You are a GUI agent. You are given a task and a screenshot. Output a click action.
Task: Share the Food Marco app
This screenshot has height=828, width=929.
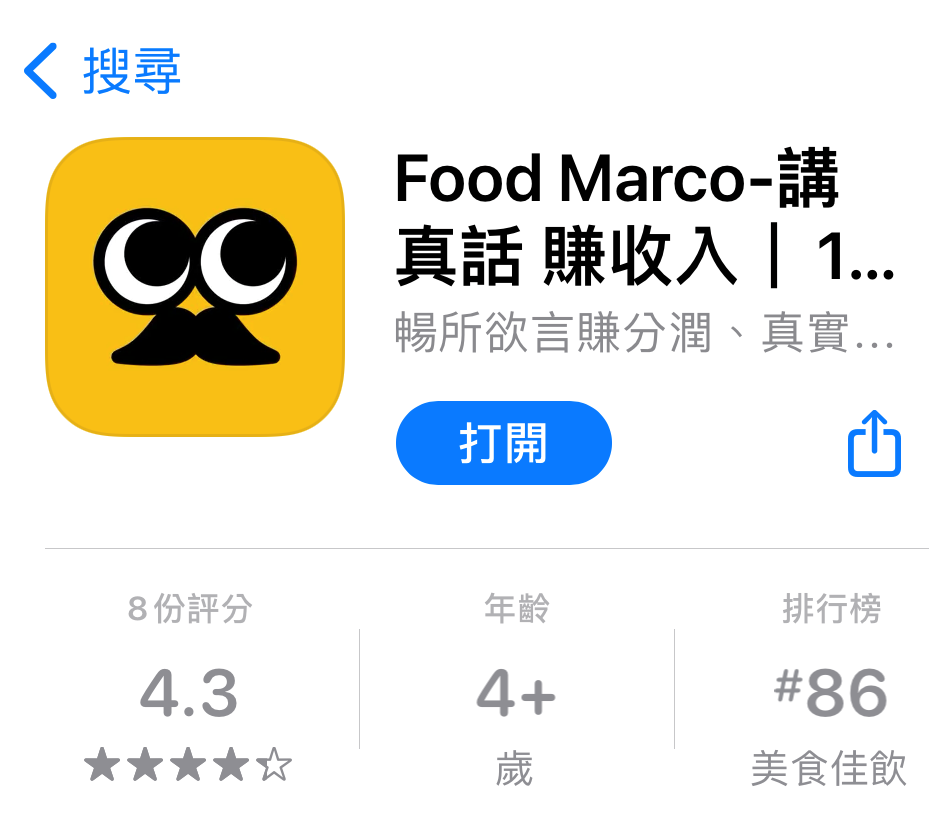tap(874, 443)
